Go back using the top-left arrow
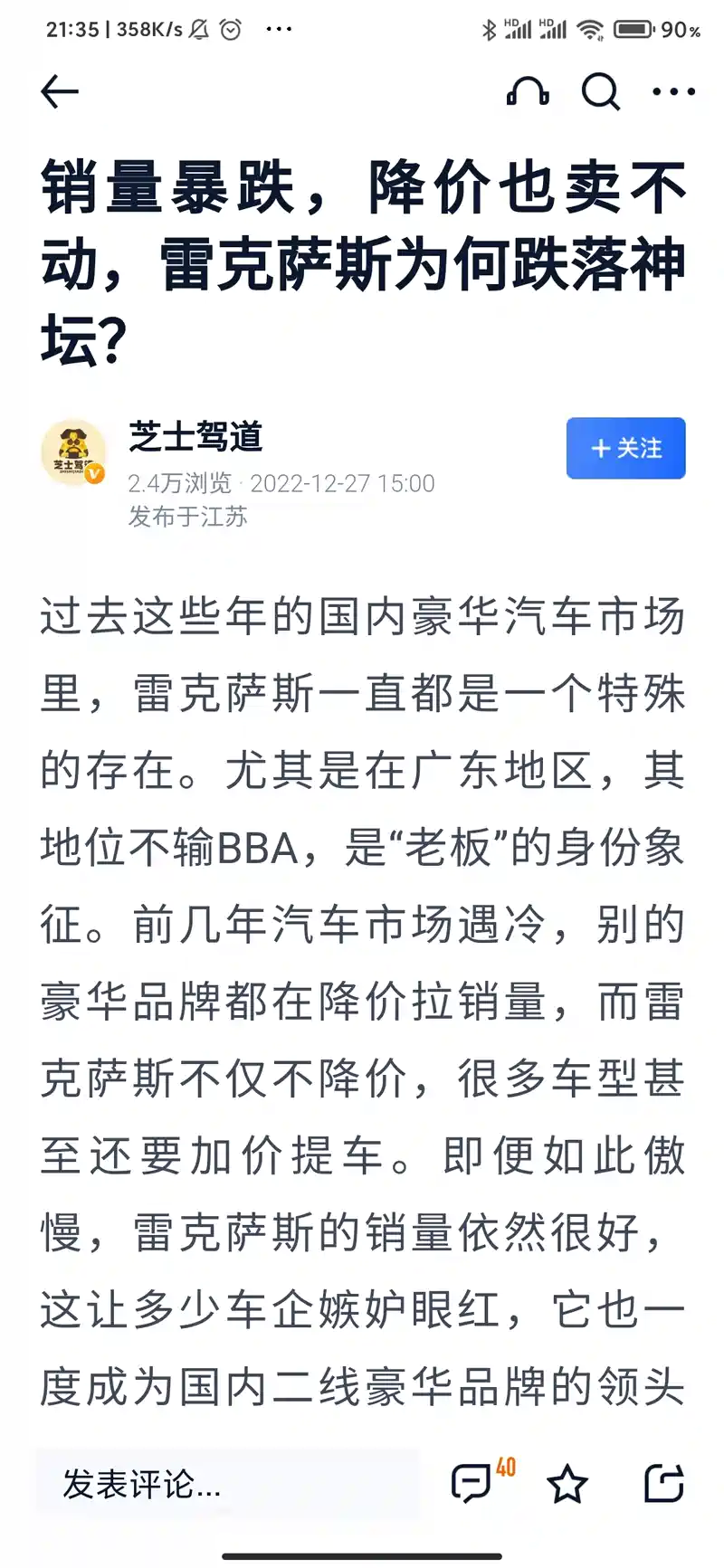This screenshot has height=1568, width=724. (x=60, y=91)
